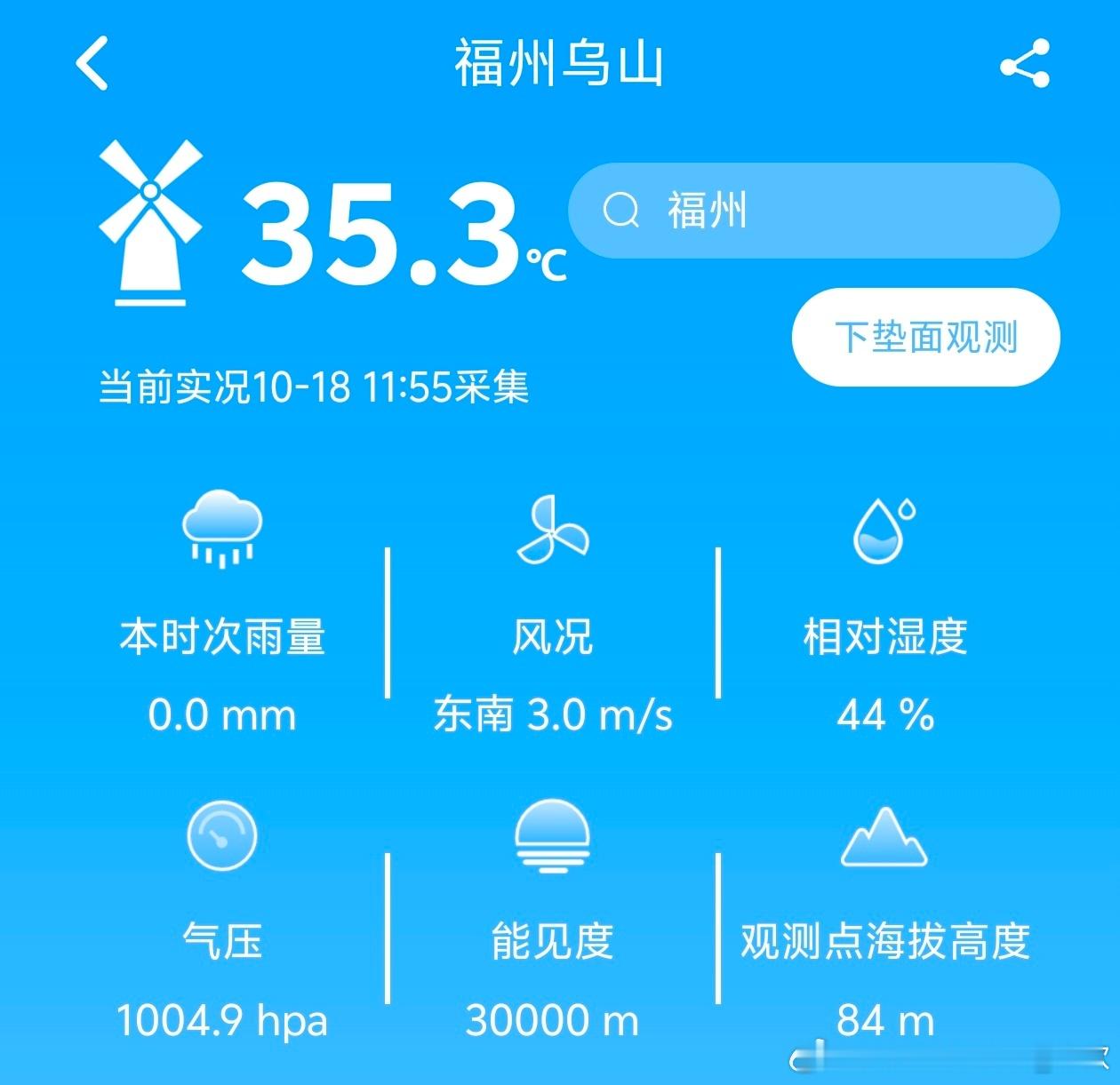Open the 福州 search field

coord(813,211)
